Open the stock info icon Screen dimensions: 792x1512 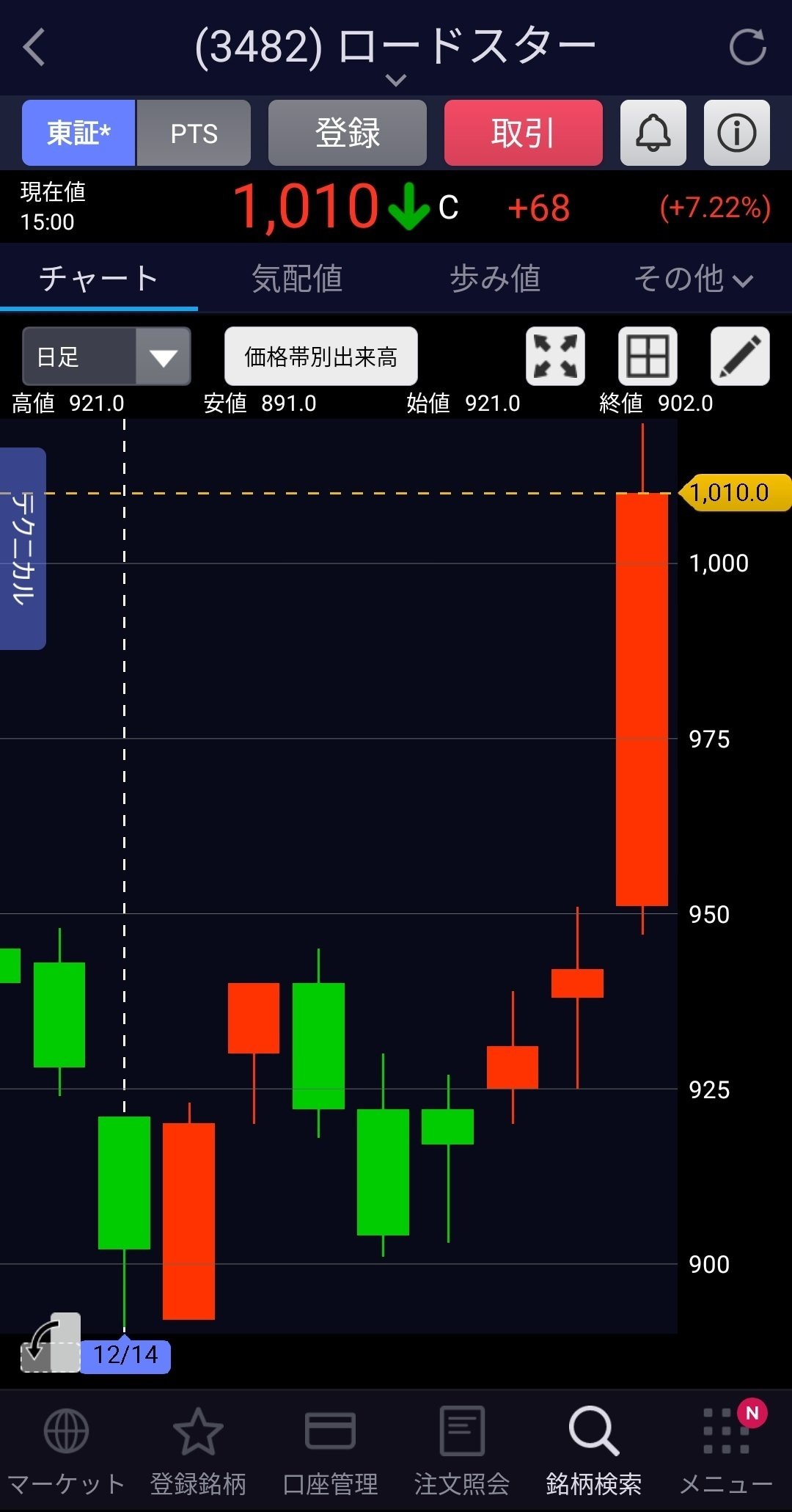[736, 134]
